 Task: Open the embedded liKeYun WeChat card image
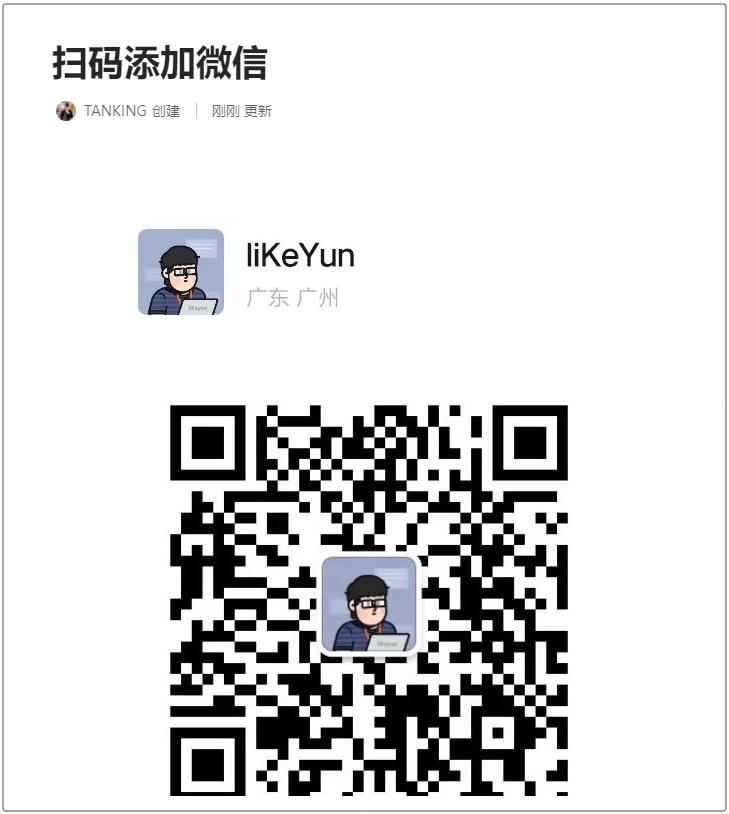click(368, 500)
